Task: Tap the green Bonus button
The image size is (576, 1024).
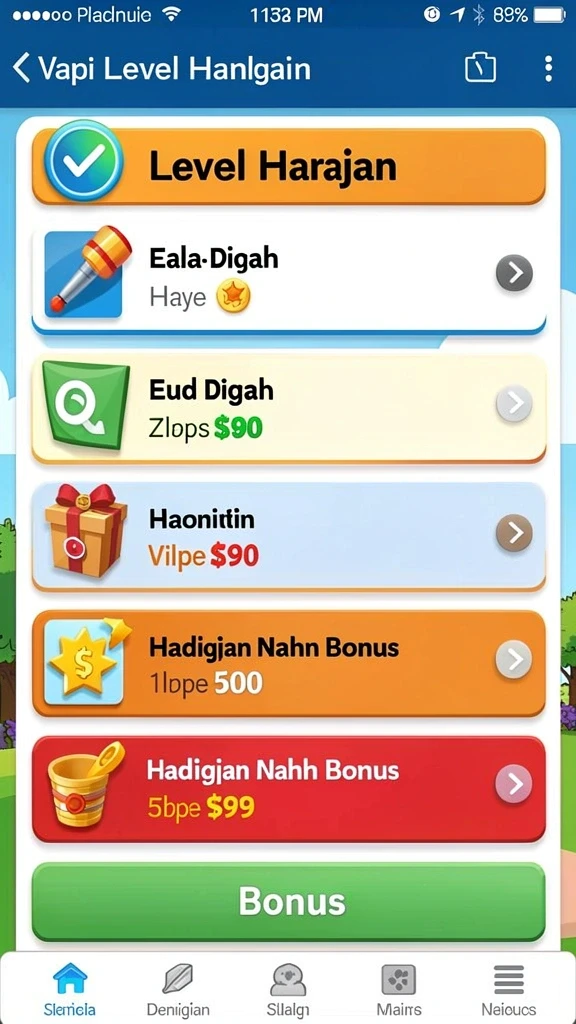Action: coord(289,901)
